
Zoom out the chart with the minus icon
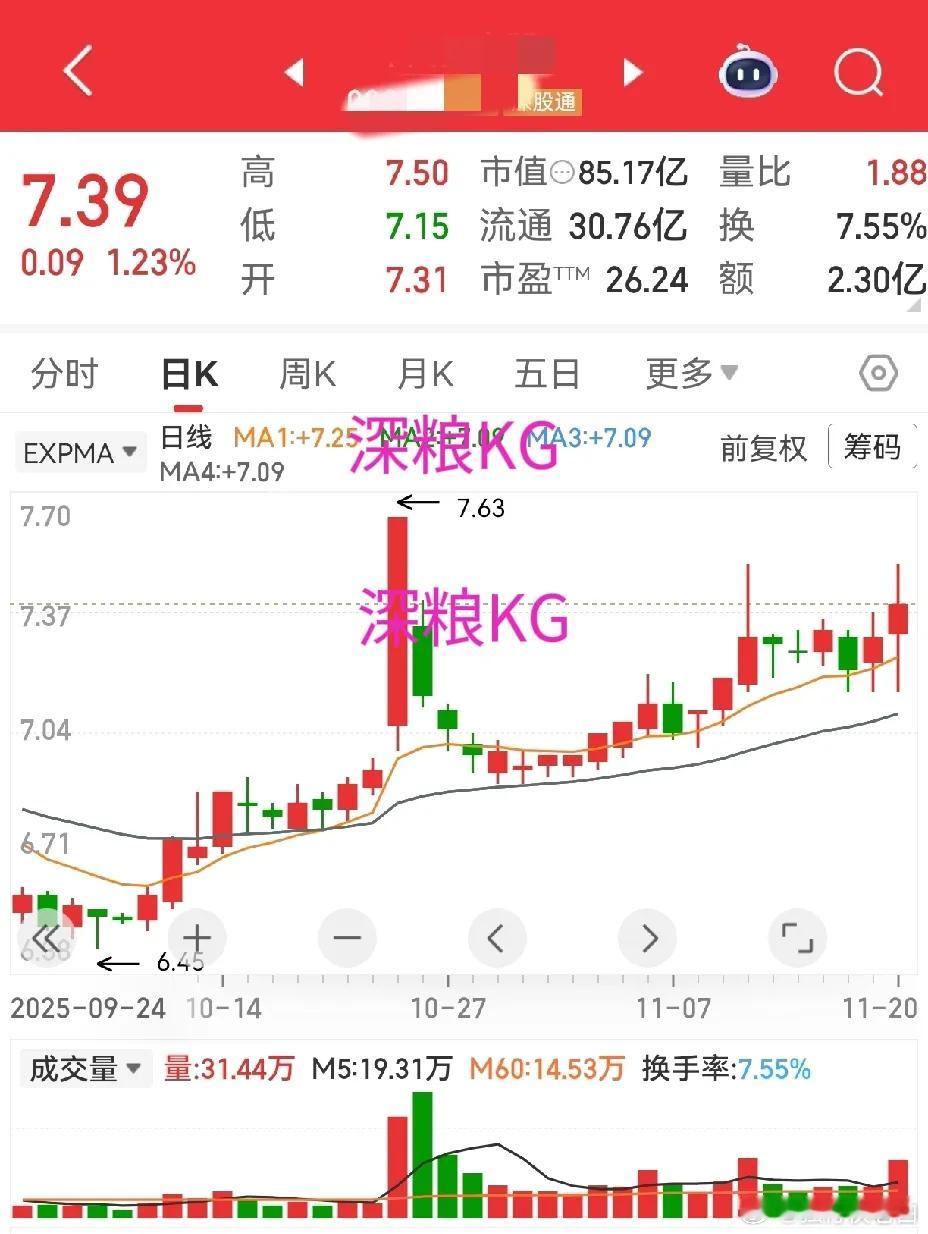pos(347,938)
